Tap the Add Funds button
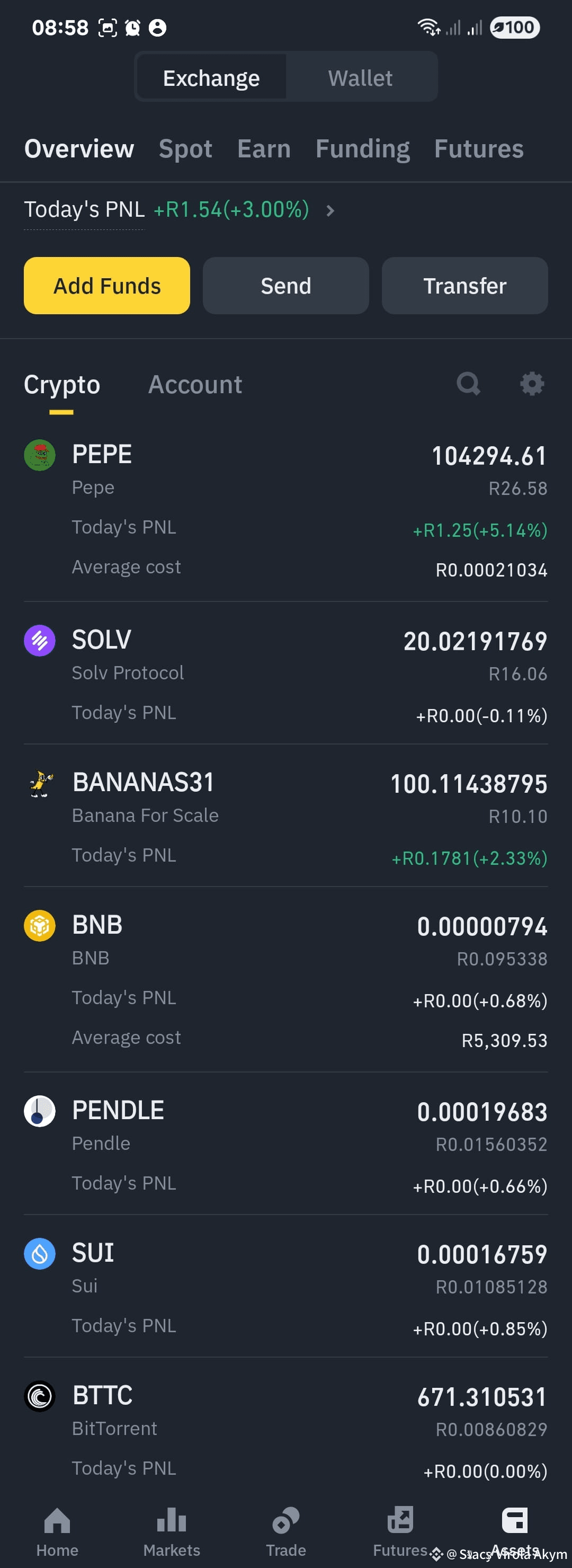This screenshot has height=1568, width=572. click(106, 286)
